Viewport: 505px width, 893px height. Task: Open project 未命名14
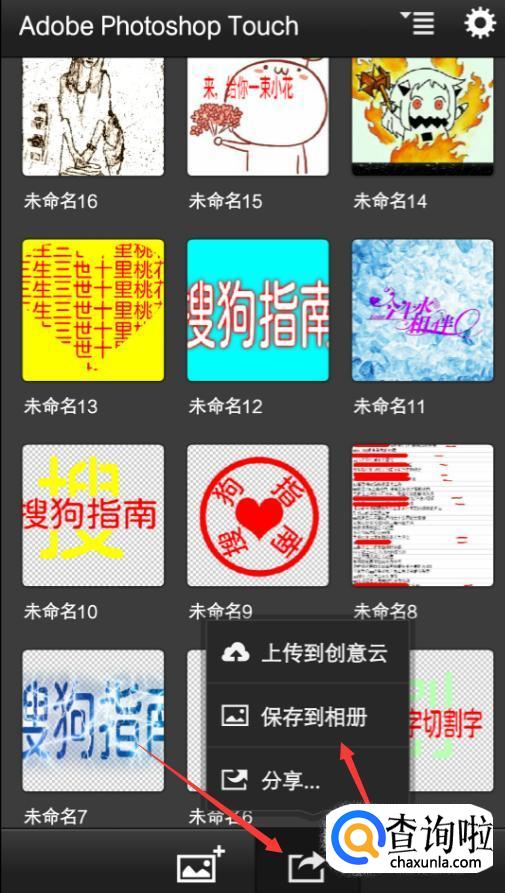point(422,116)
